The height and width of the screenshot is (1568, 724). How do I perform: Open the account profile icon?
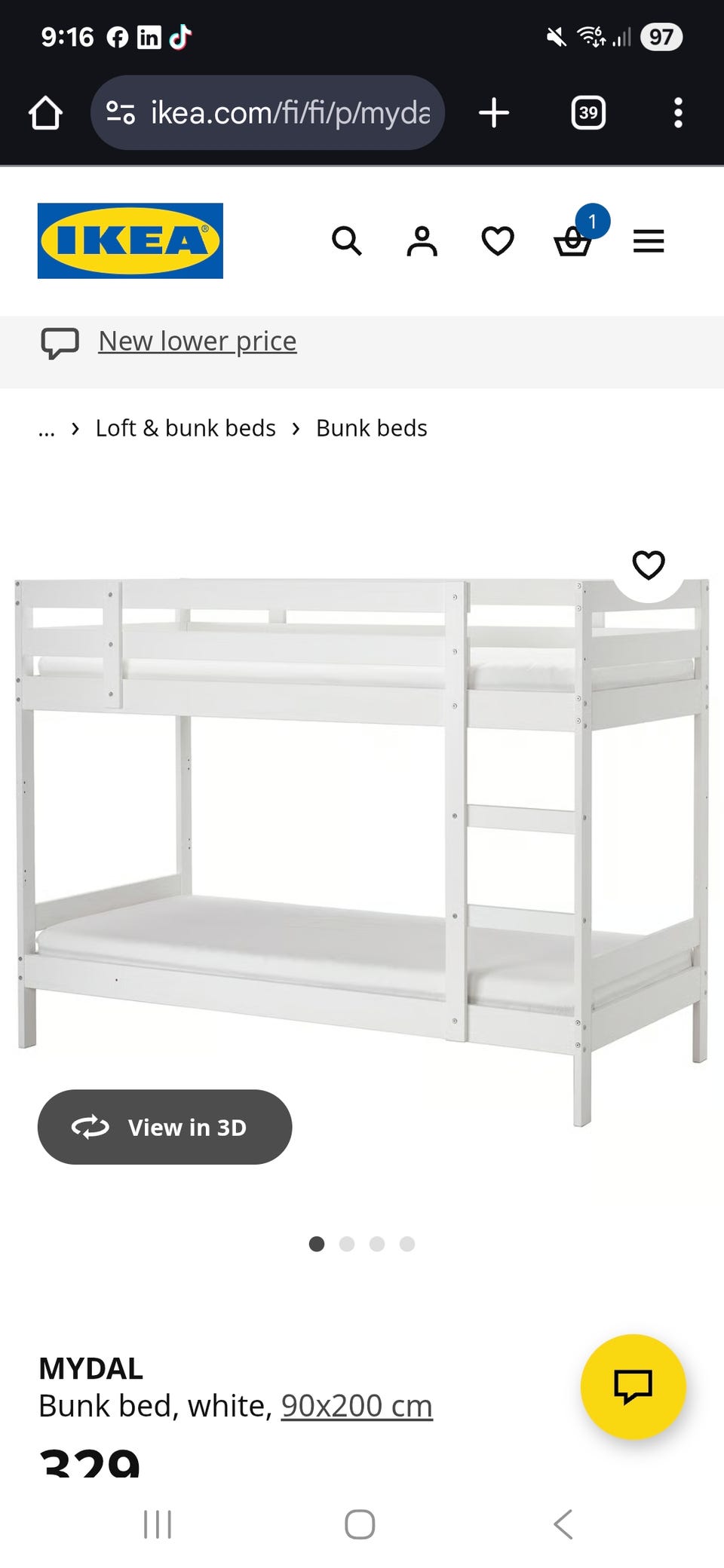coord(422,241)
